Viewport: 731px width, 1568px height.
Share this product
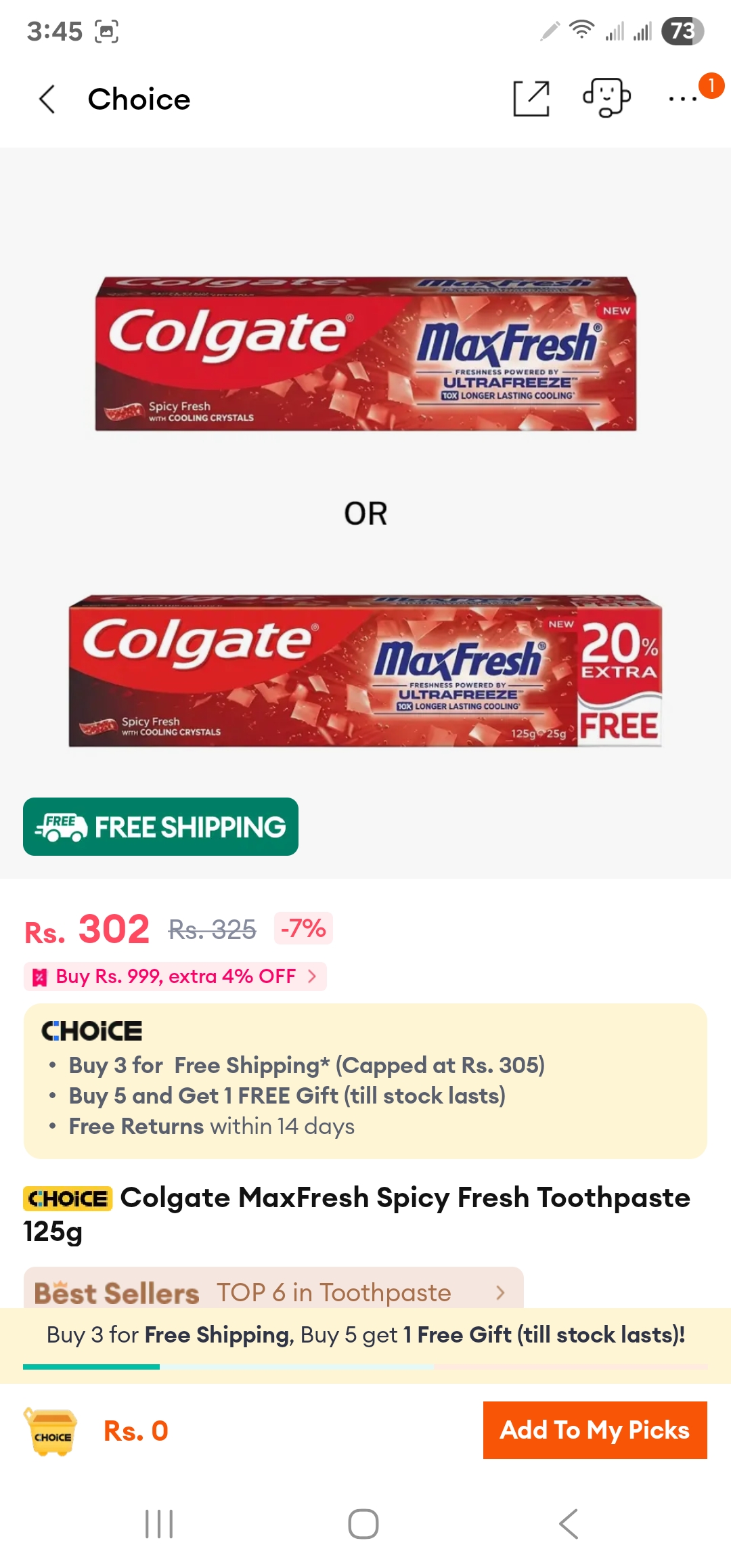click(x=531, y=99)
